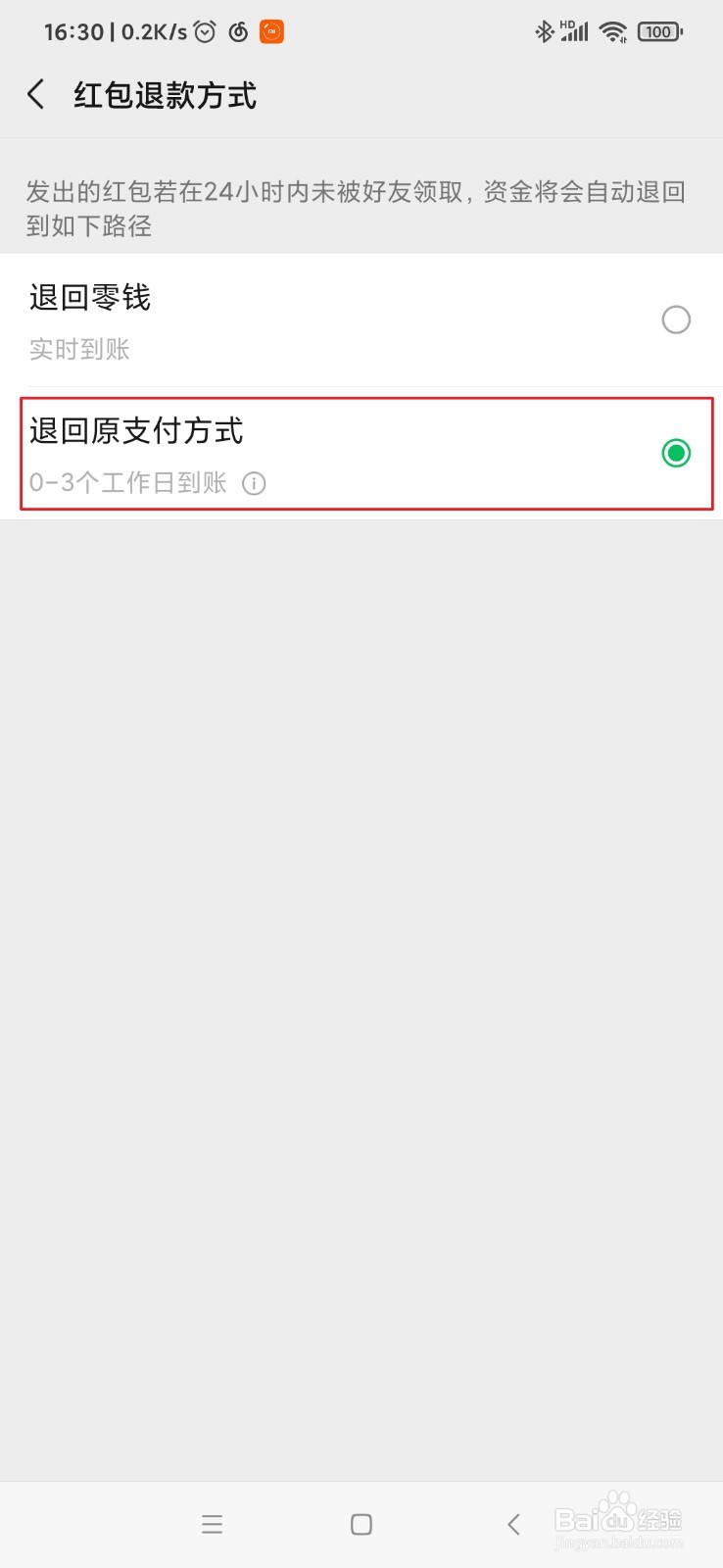Open the info tooltip beside 0-3个工作日到账

click(x=254, y=483)
